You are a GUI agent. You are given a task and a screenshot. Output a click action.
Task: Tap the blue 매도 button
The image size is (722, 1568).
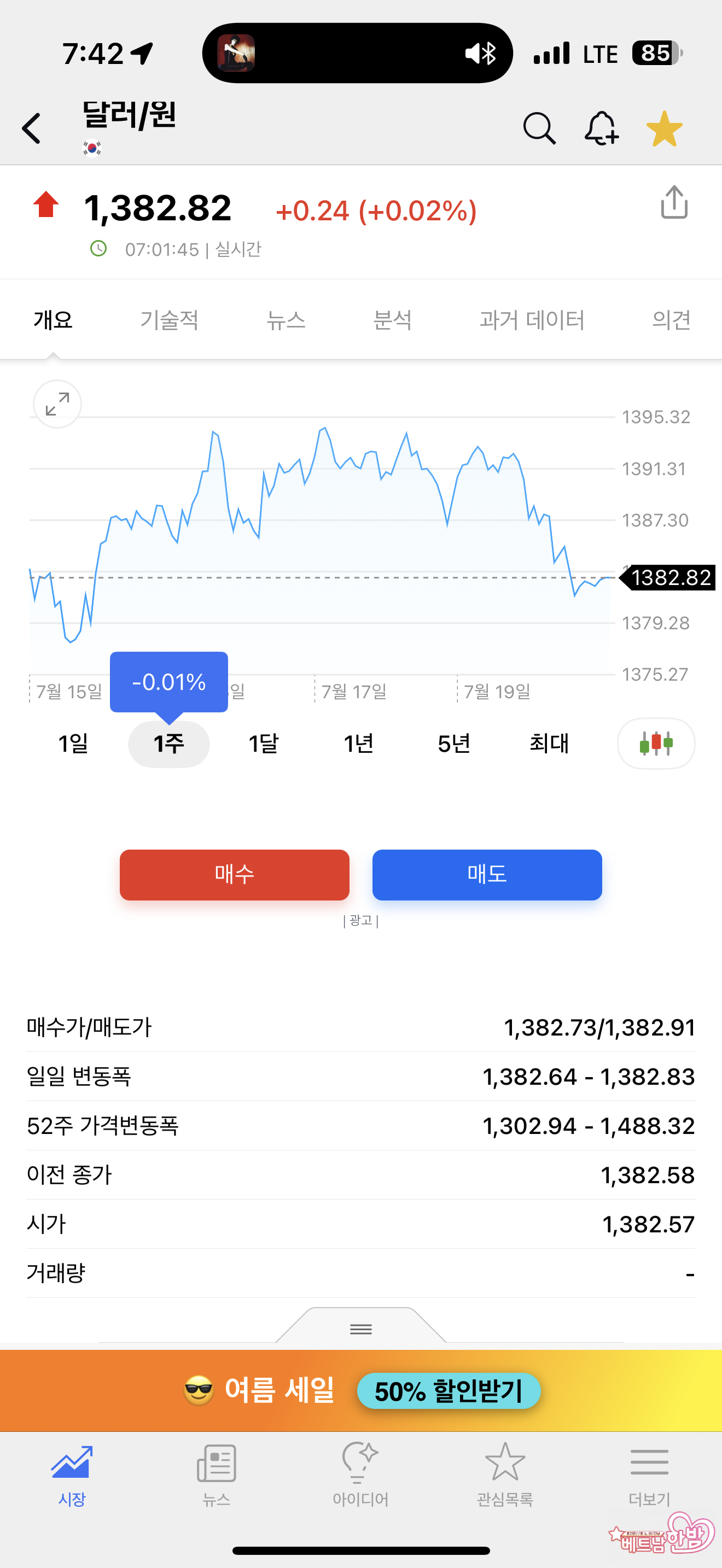(487, 875)
